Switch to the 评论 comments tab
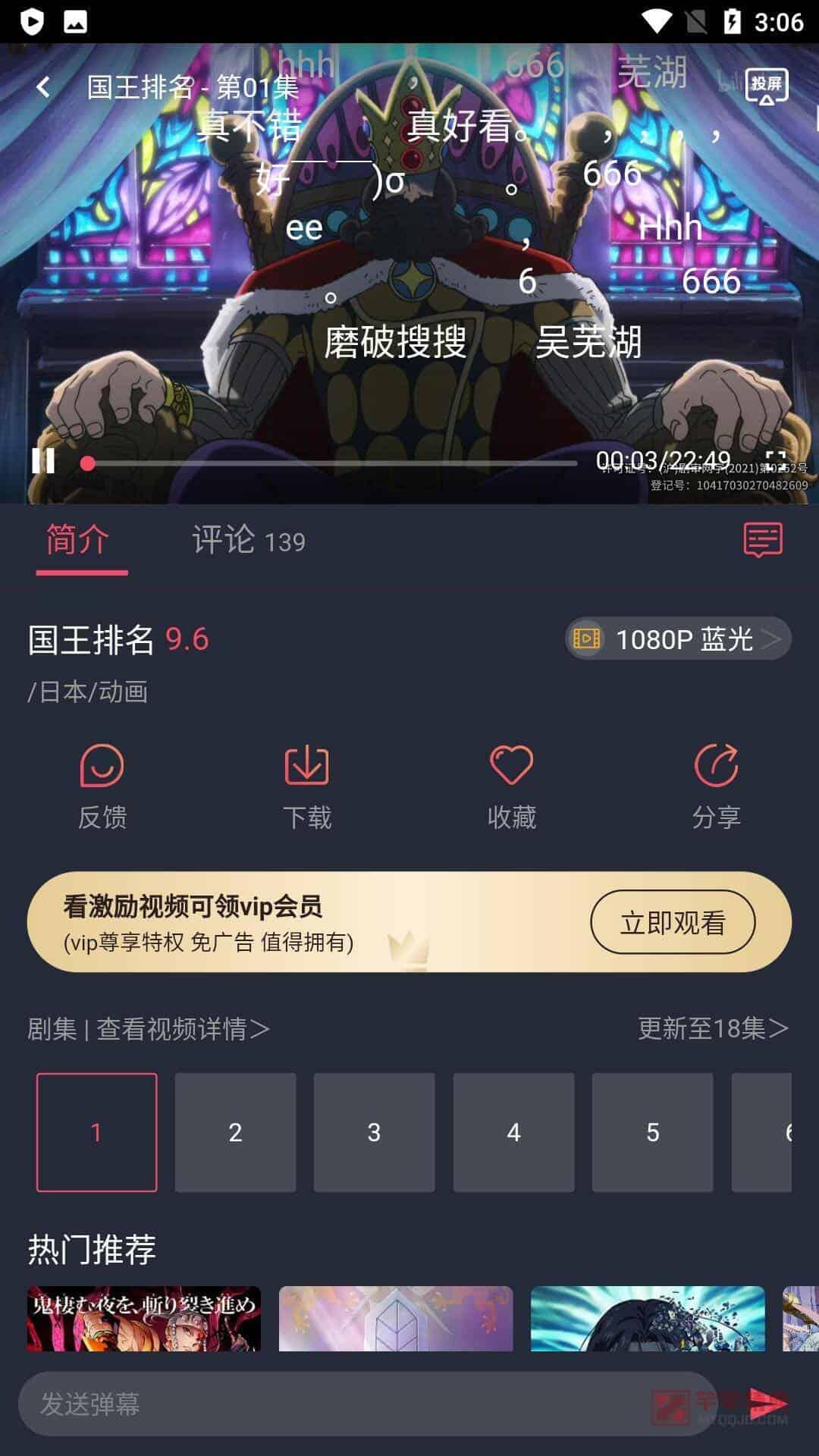 (248, 541)
